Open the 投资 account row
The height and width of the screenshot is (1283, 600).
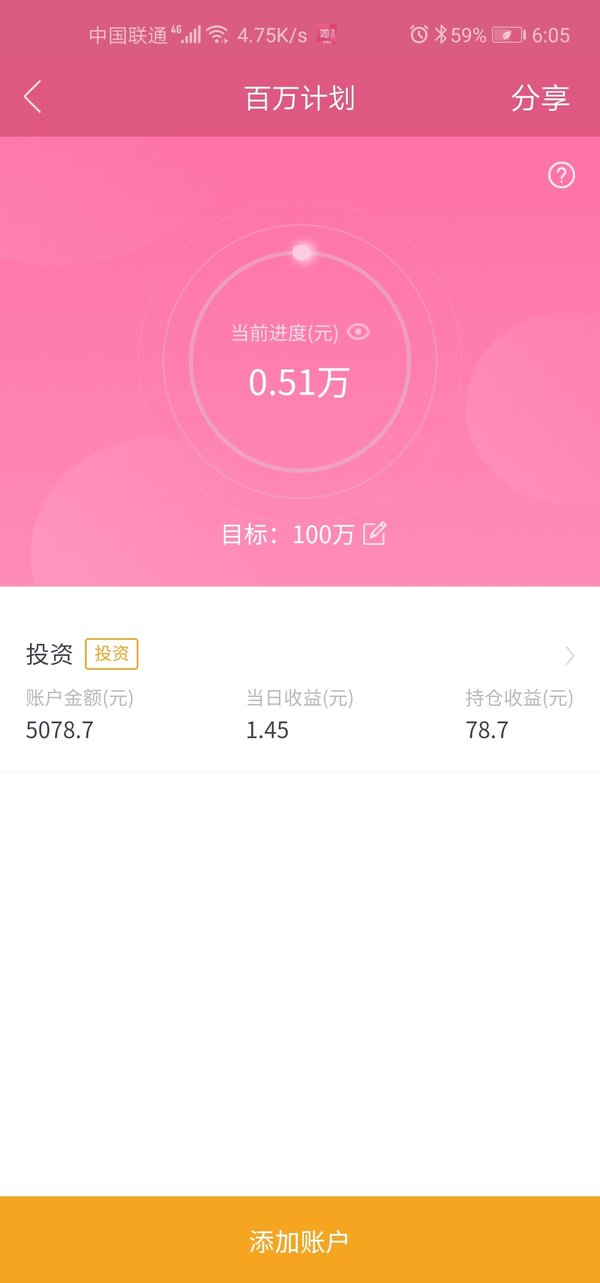click(300, 690)
